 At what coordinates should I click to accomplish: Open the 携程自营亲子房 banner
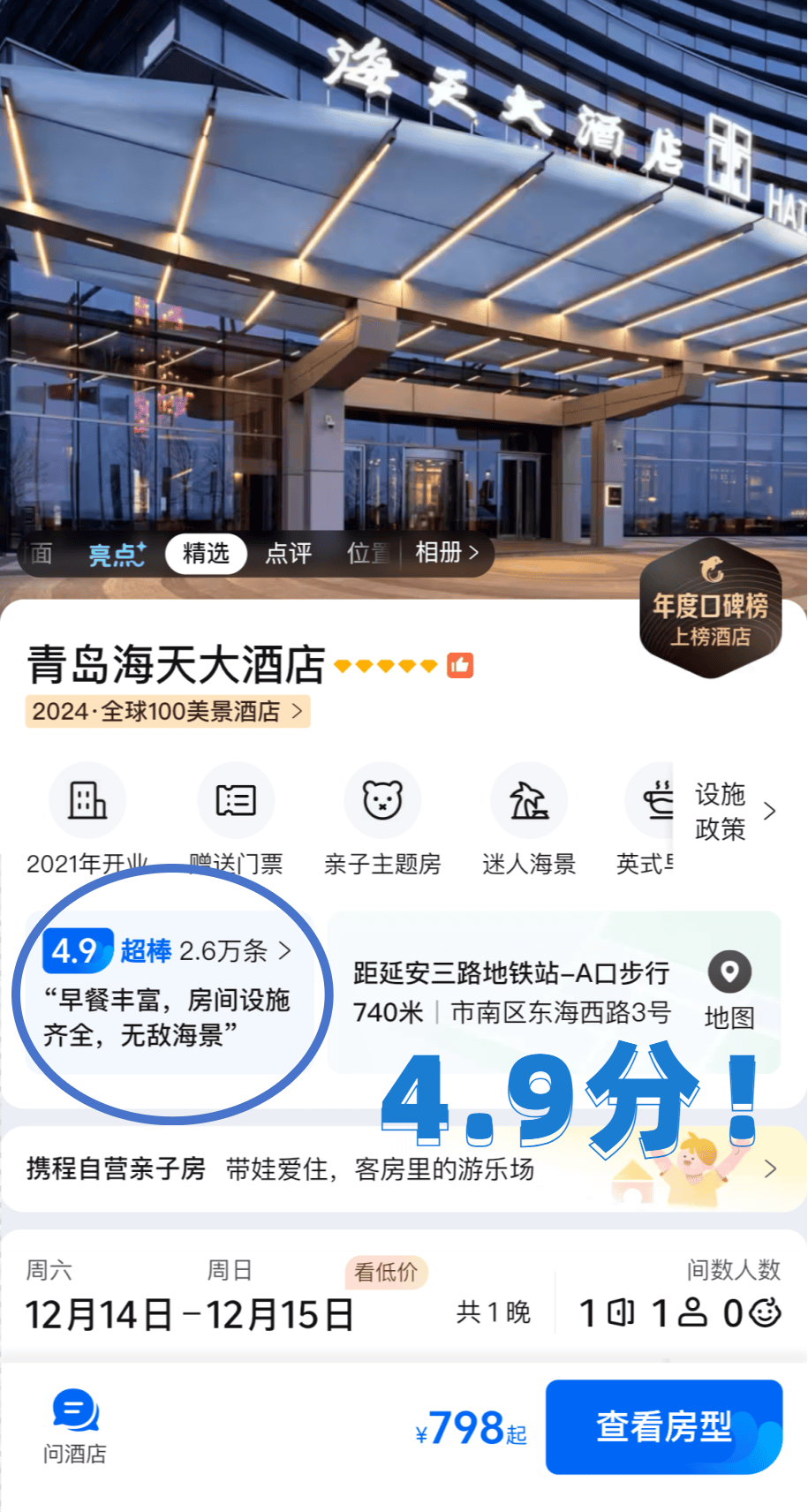tap(404, 1169)
